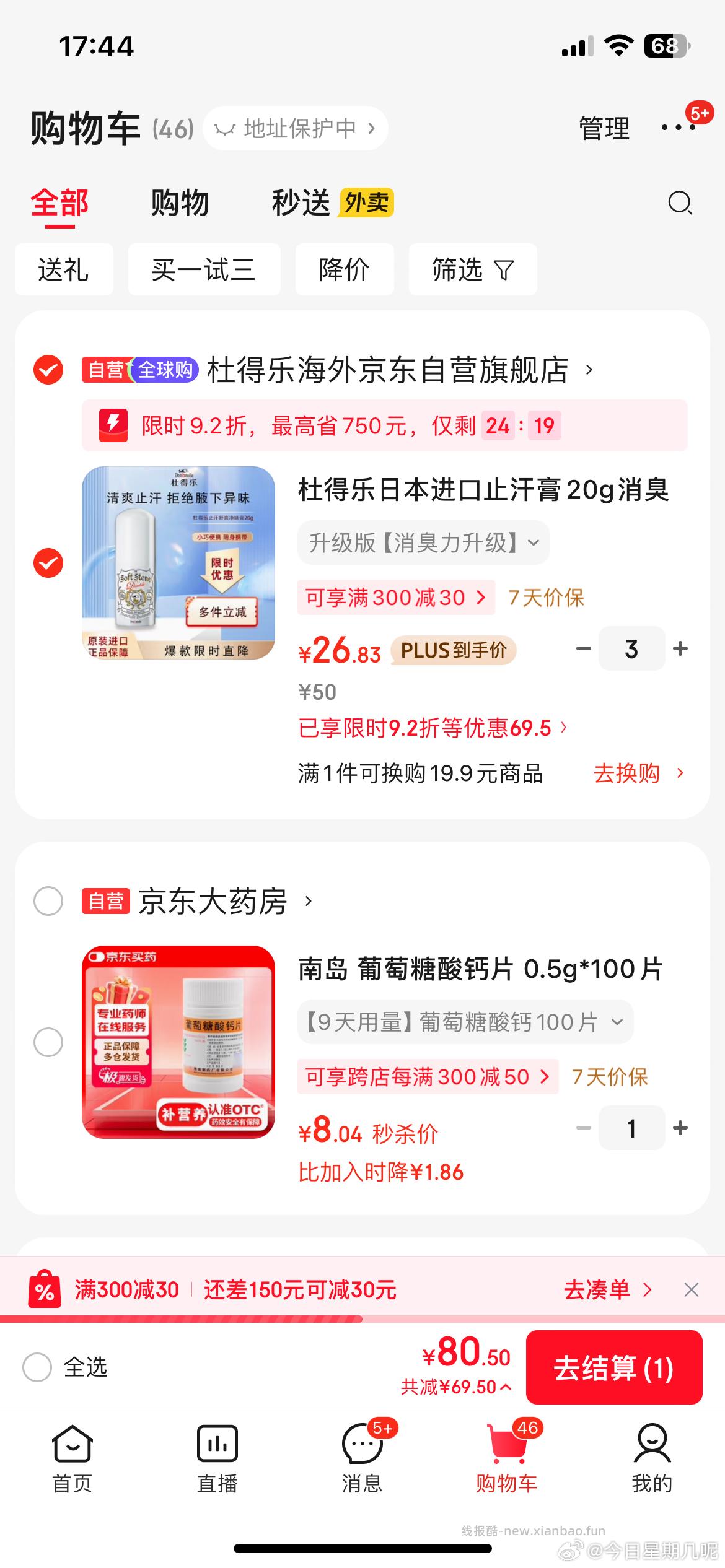Increase antiperspirant quantity with the plus button

click(680, 648)
